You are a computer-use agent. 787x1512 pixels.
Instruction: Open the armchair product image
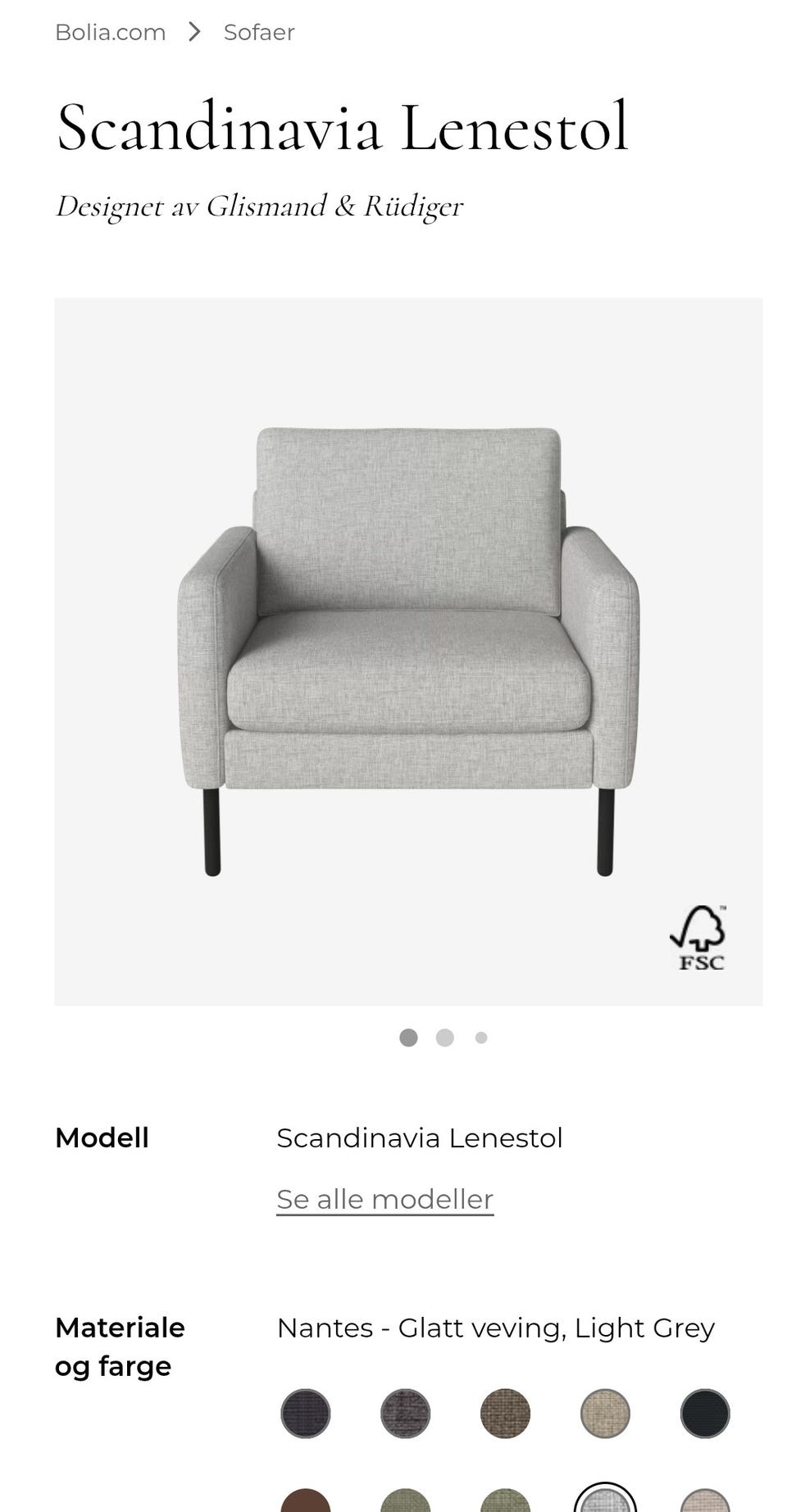[408, 652]
